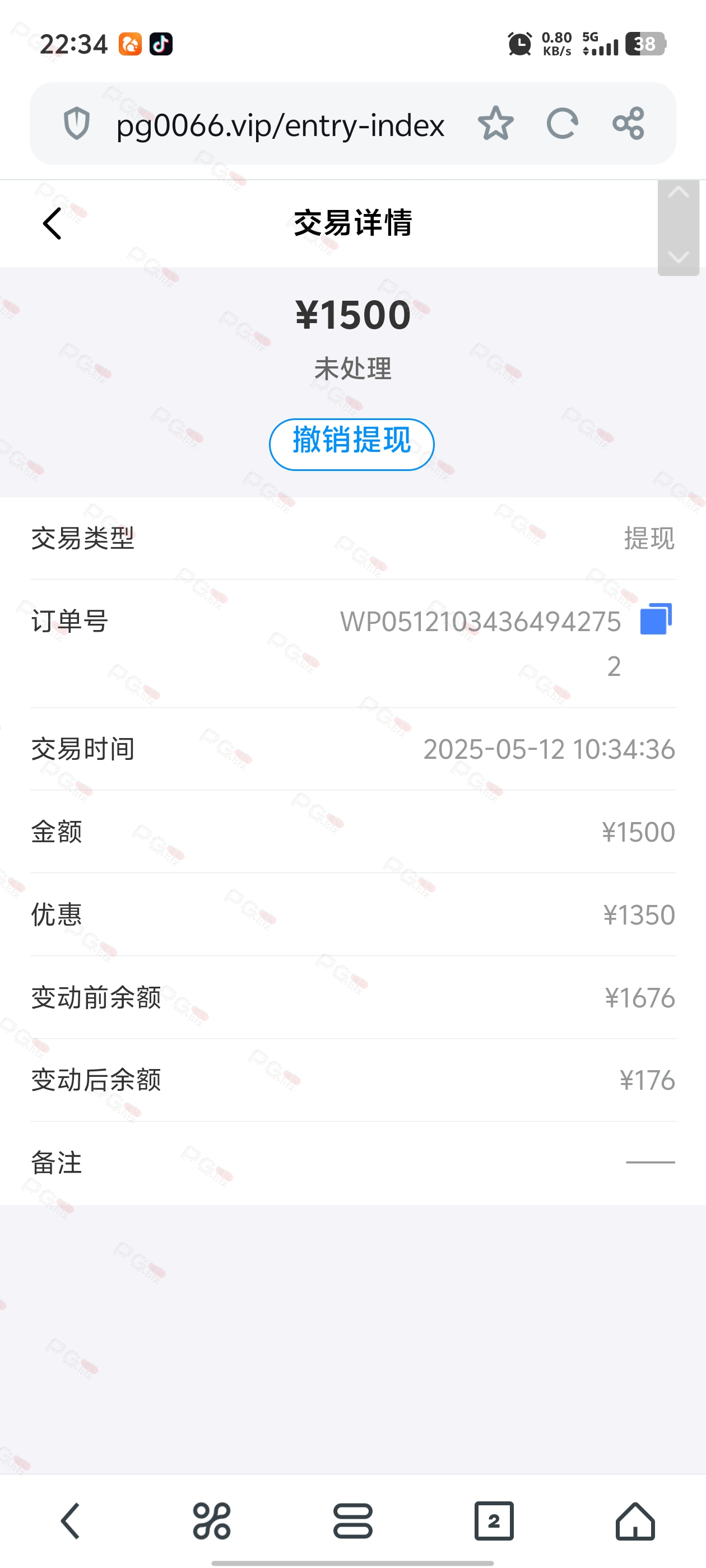Open the browser menu in bottom bar
The image size is (706, 1568).
click(352, 1520)
